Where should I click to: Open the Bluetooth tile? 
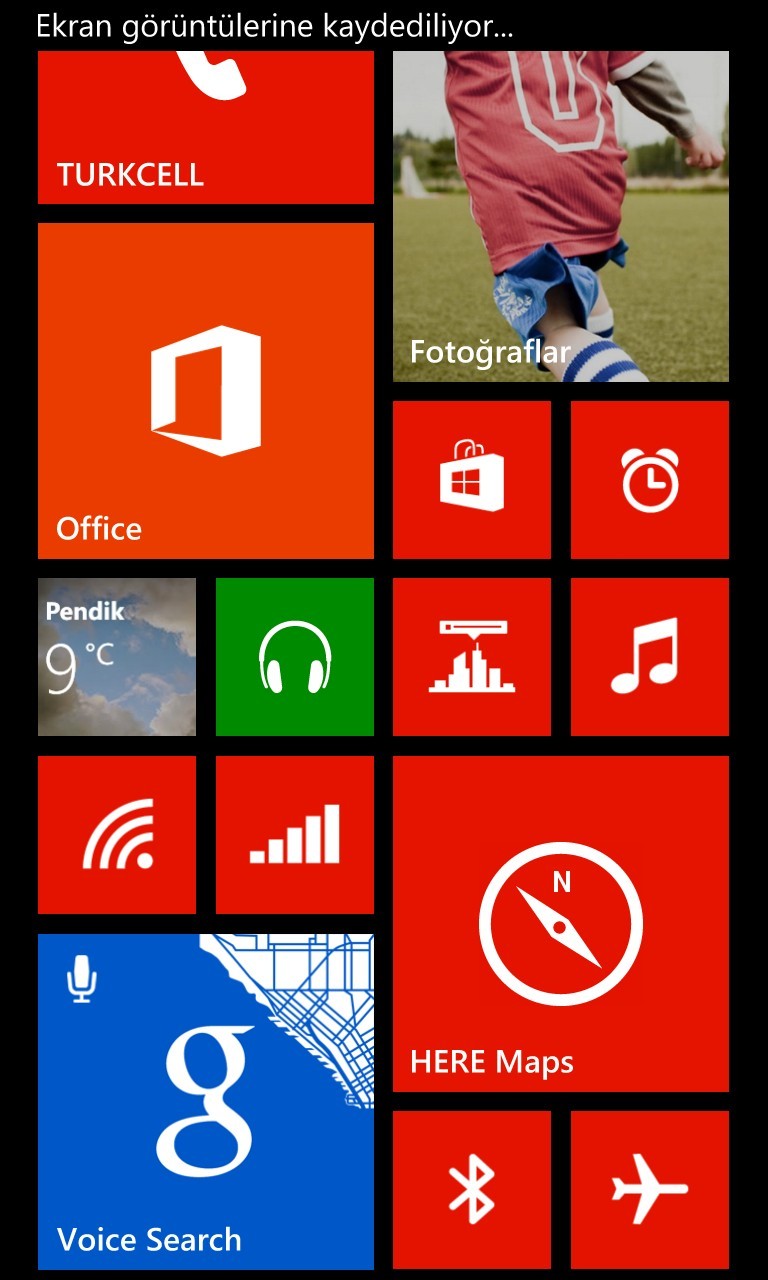point(472,1190)
